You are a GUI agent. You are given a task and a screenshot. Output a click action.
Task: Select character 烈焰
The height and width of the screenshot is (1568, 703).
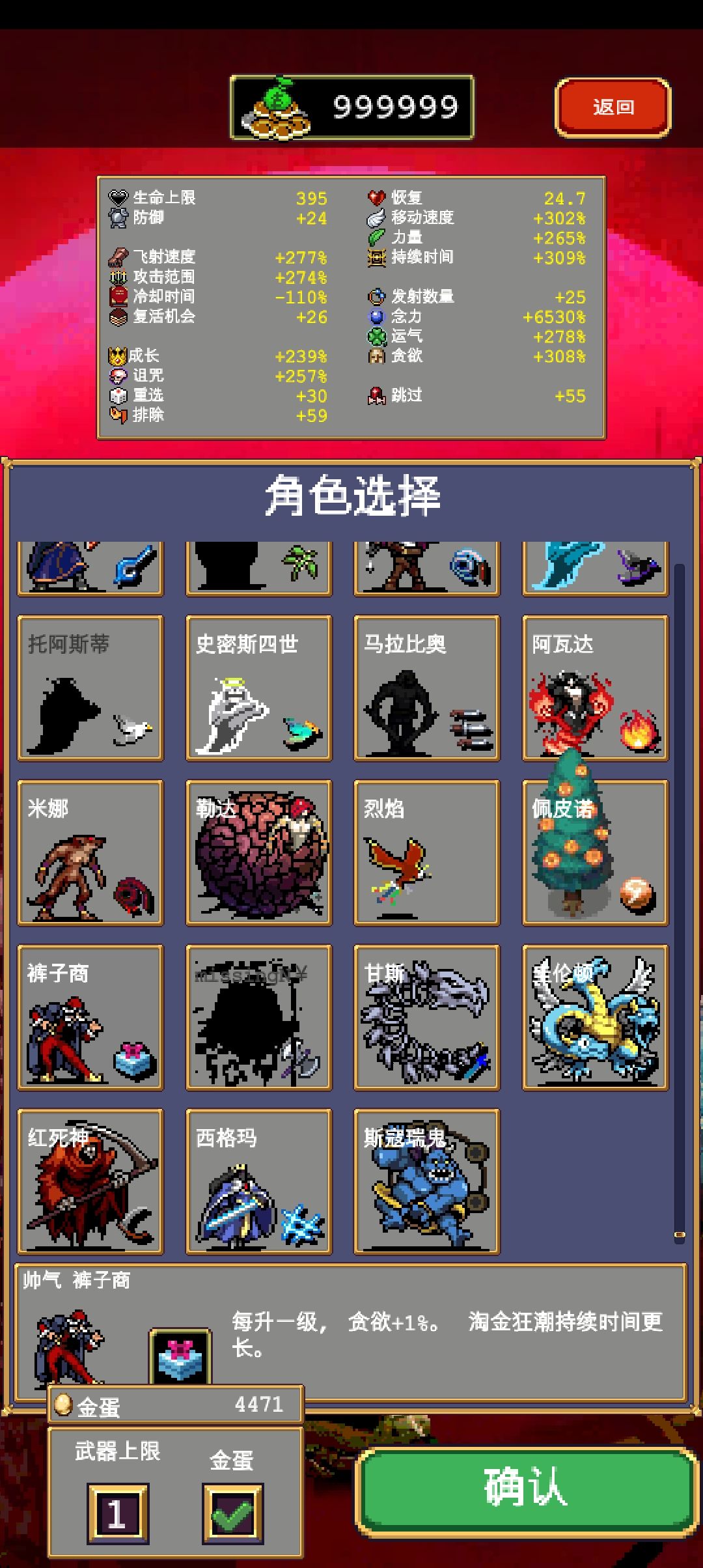point(427,852)
